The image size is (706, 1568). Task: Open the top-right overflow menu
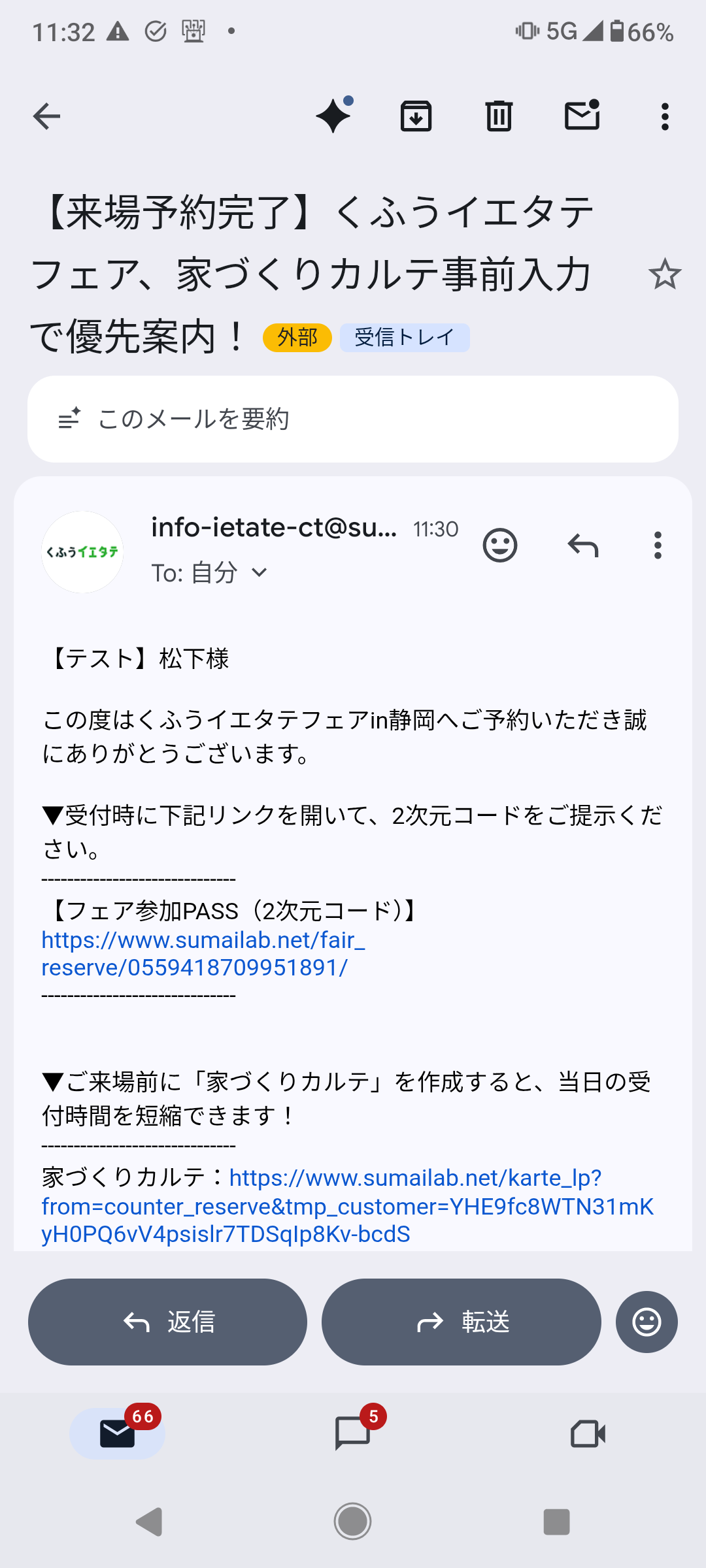pos(664,116)
